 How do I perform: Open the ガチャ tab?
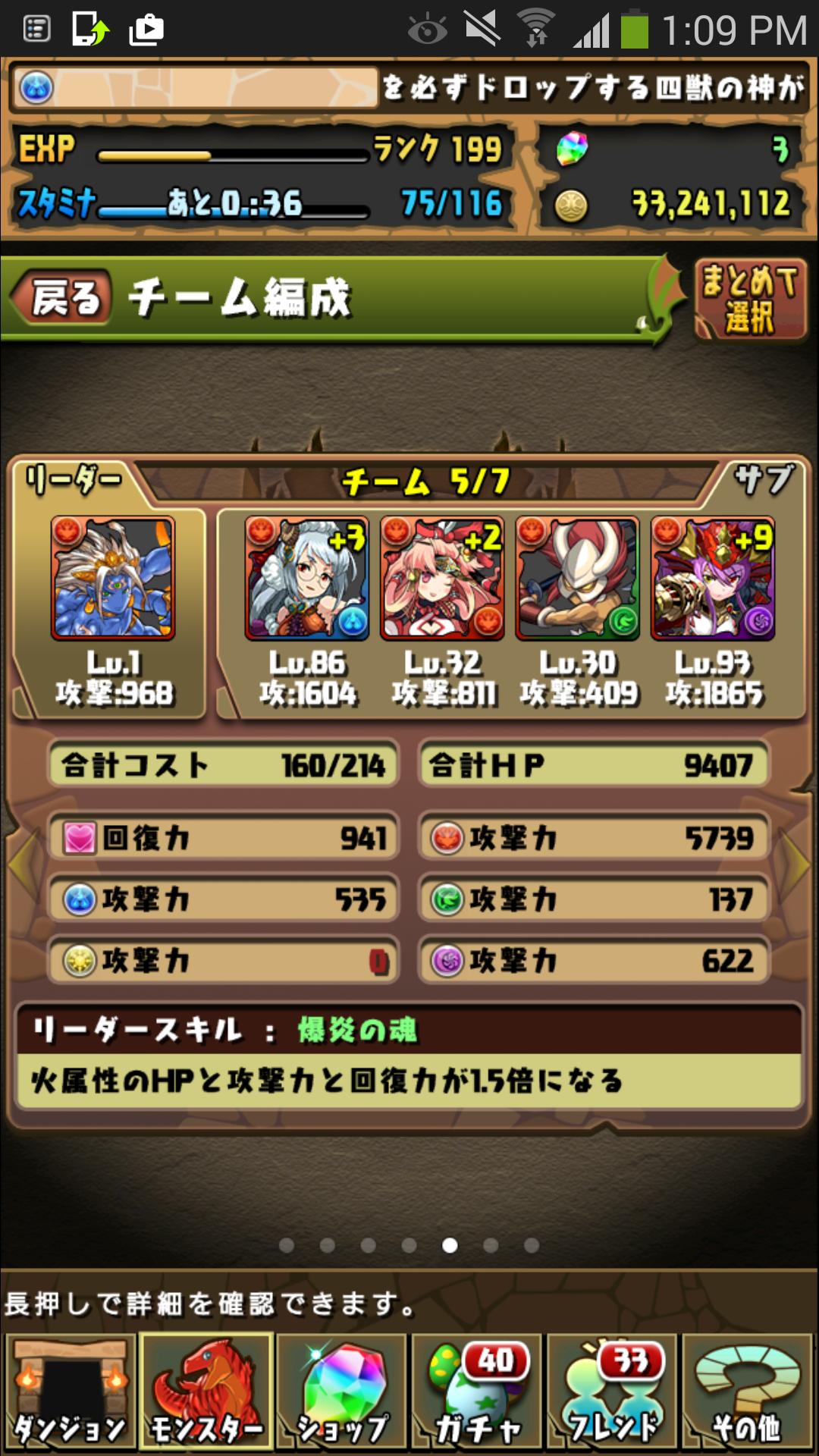477,1392
